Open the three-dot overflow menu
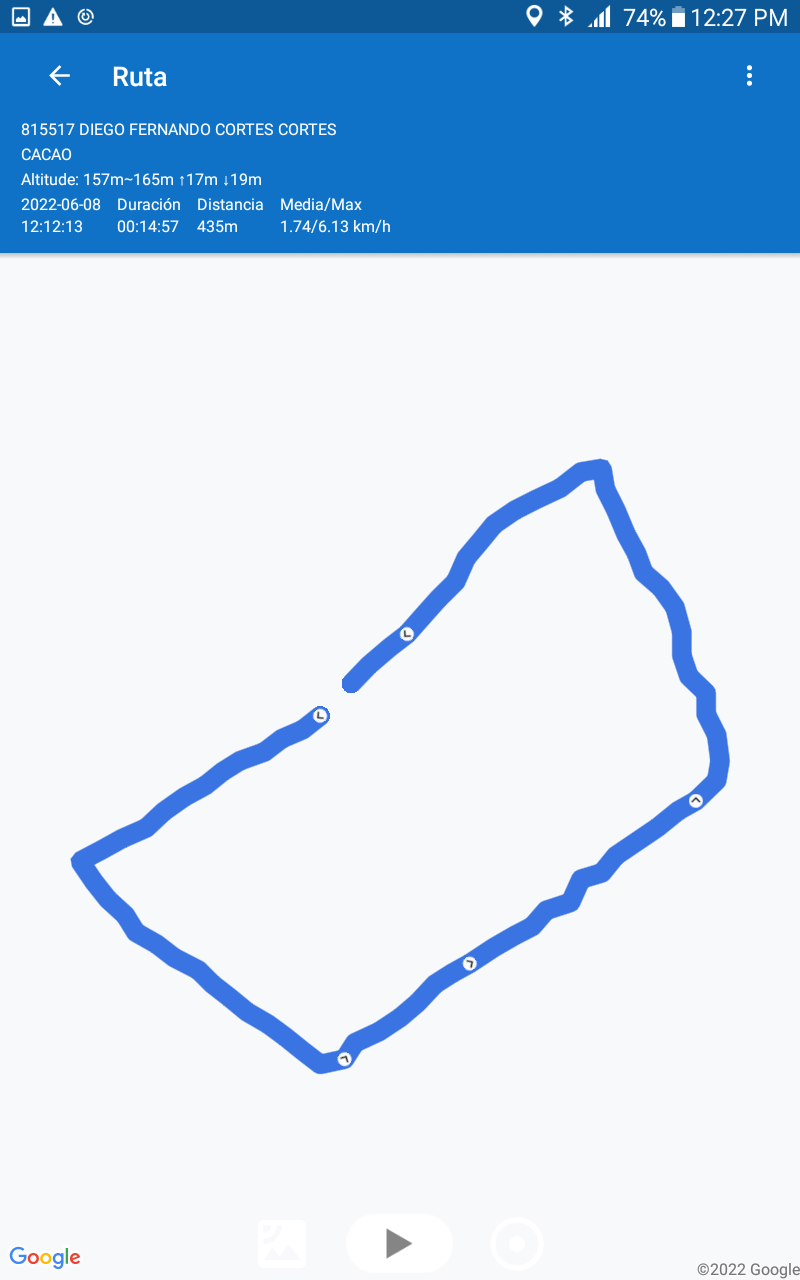Viewport: 800px width, 1280px height. (x=749, y=76)
